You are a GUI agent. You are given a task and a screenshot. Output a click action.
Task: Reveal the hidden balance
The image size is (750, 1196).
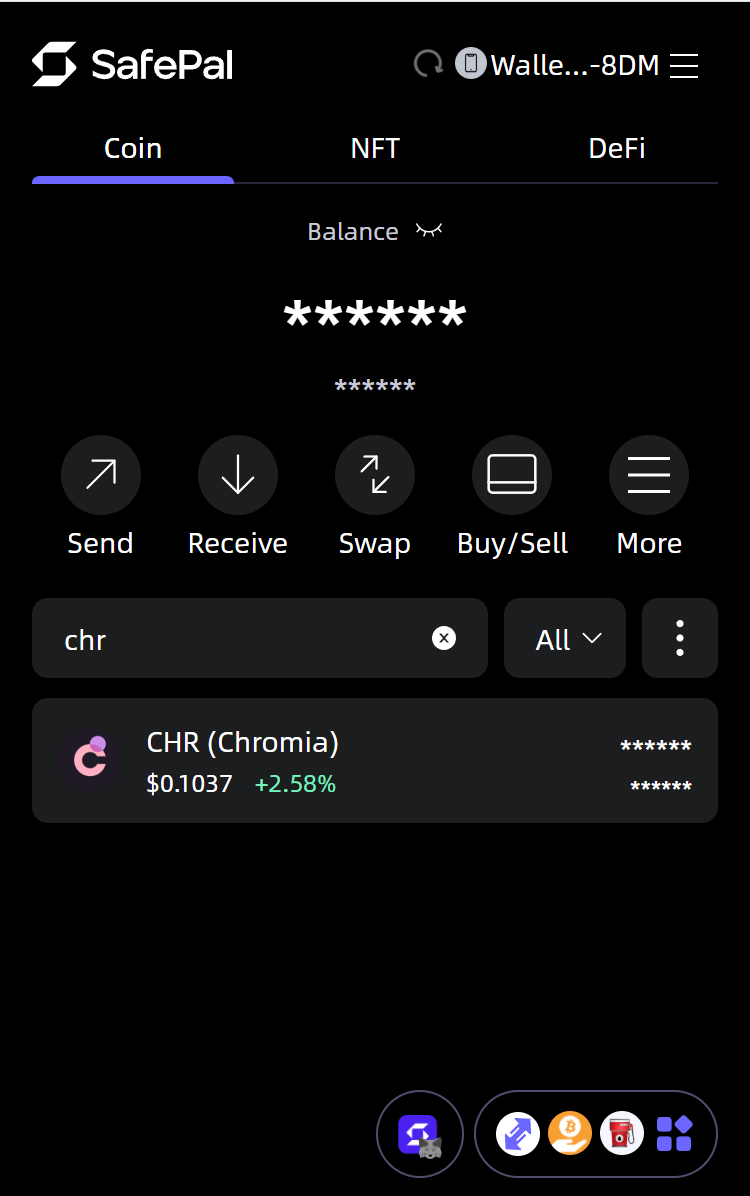pyautogui.click(x=429, y=231)
